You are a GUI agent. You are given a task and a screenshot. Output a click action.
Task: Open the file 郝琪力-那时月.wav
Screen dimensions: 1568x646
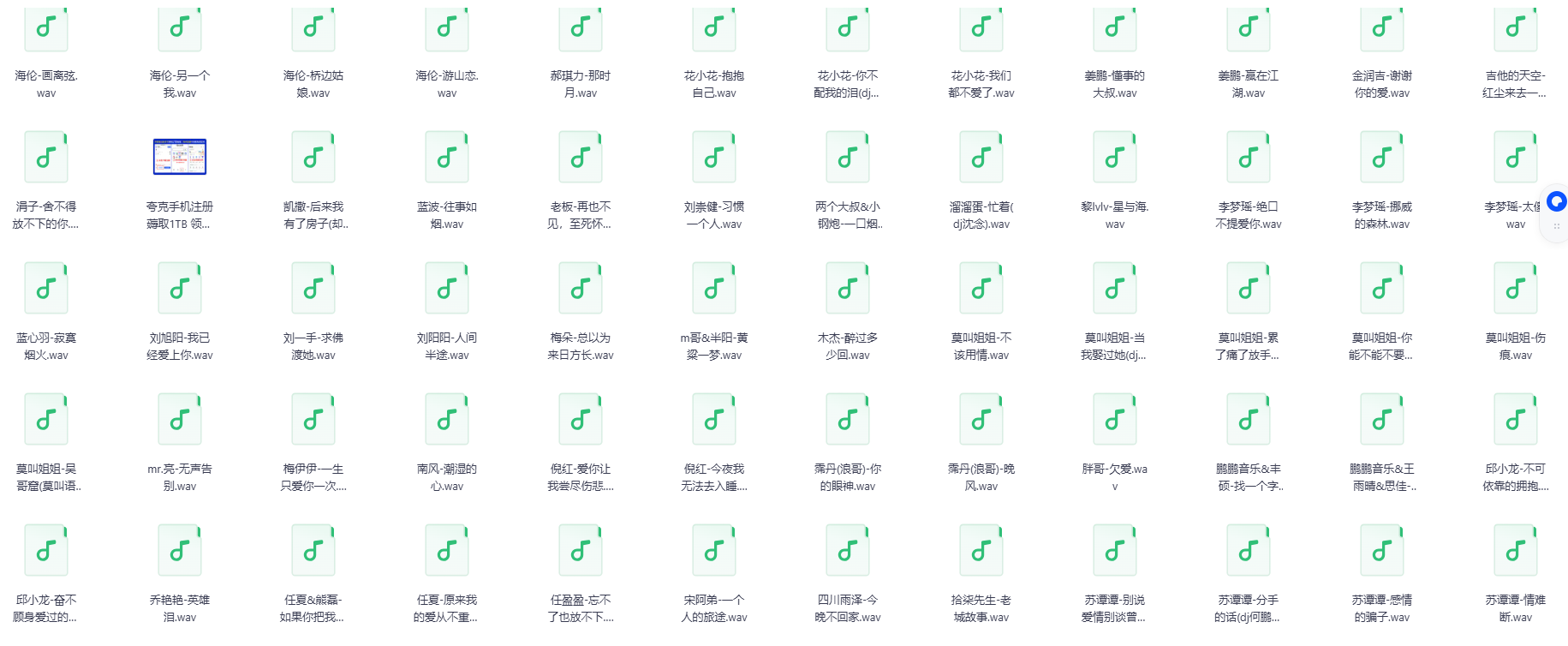581,30
